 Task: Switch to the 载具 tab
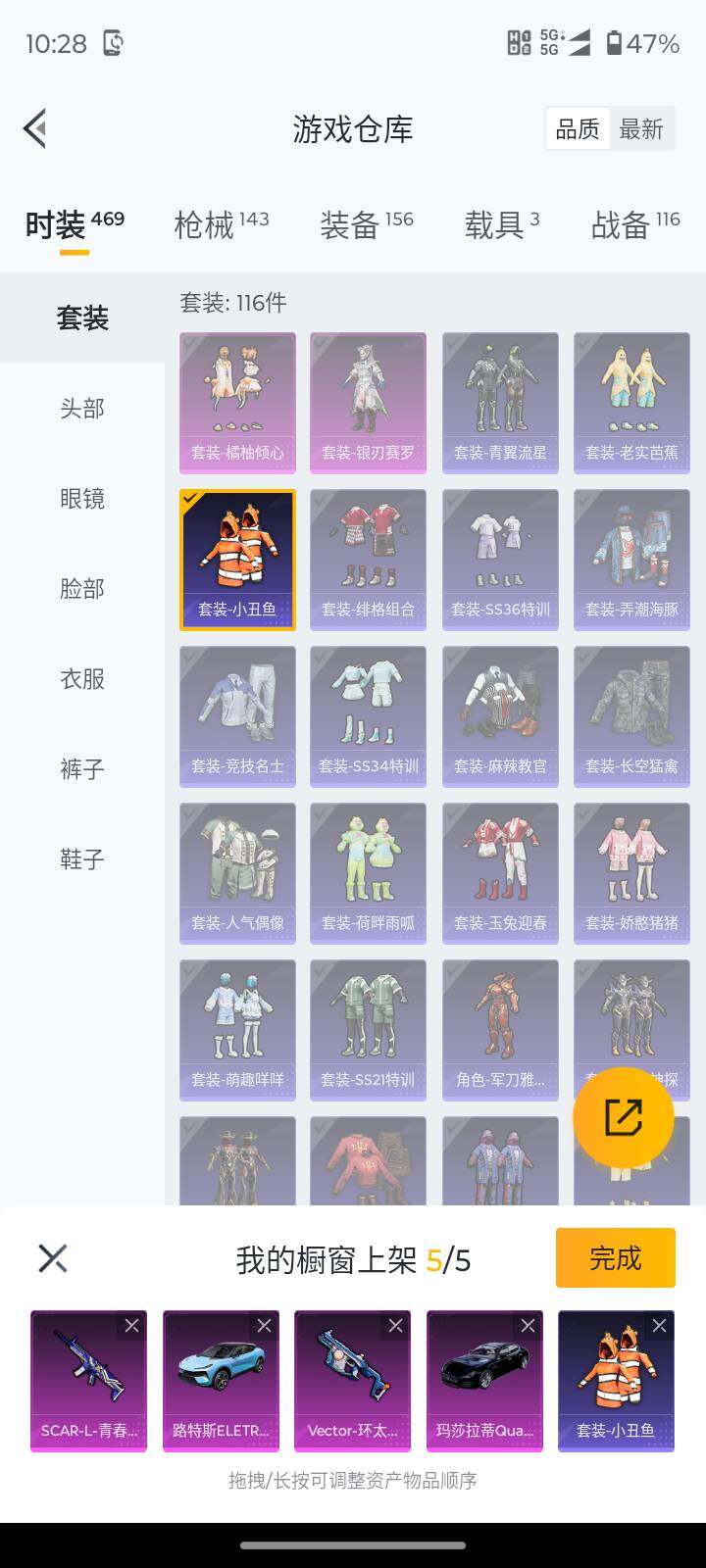point(502,225)
